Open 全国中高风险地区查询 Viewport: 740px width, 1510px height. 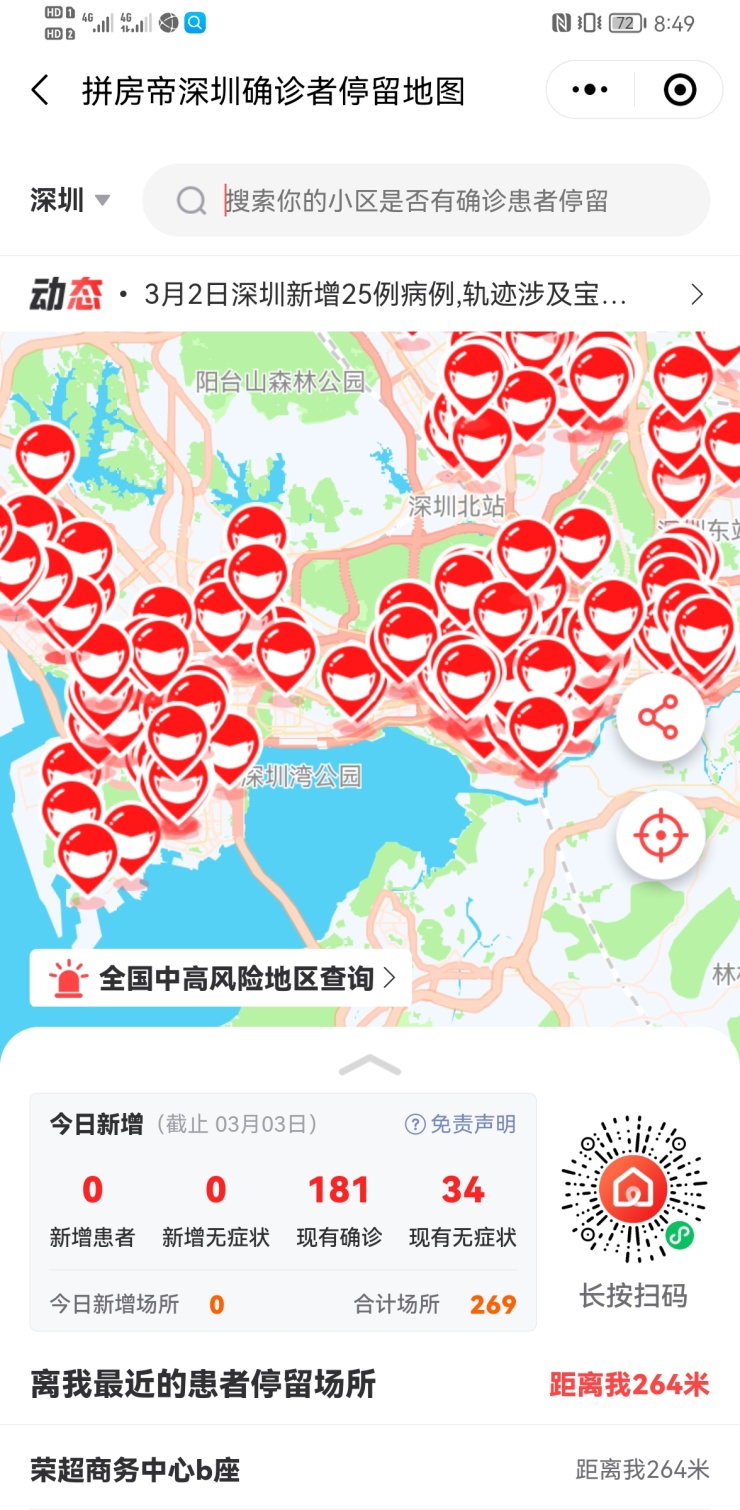(222, 978)
